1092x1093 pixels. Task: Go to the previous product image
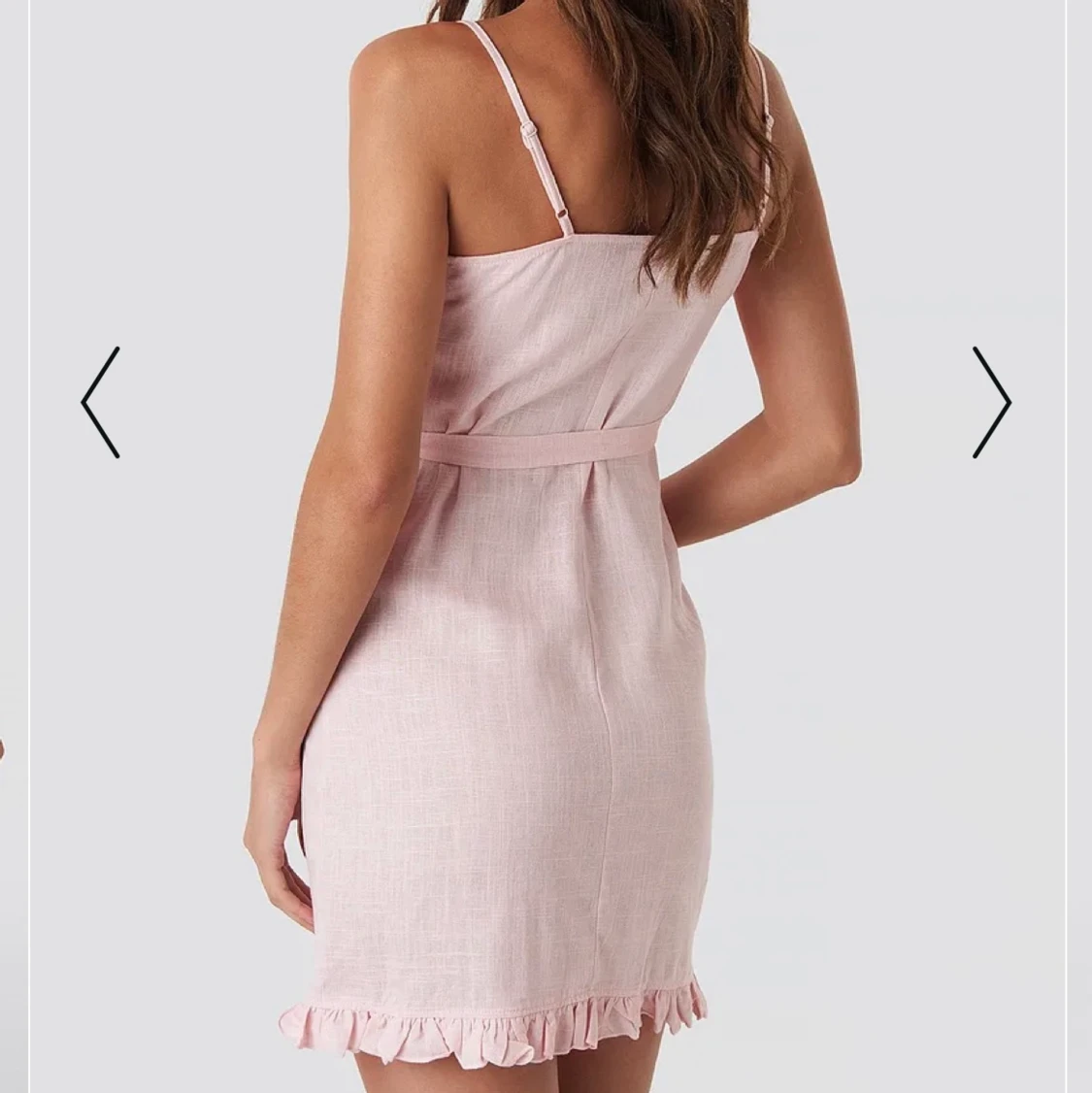pos(100,402)
